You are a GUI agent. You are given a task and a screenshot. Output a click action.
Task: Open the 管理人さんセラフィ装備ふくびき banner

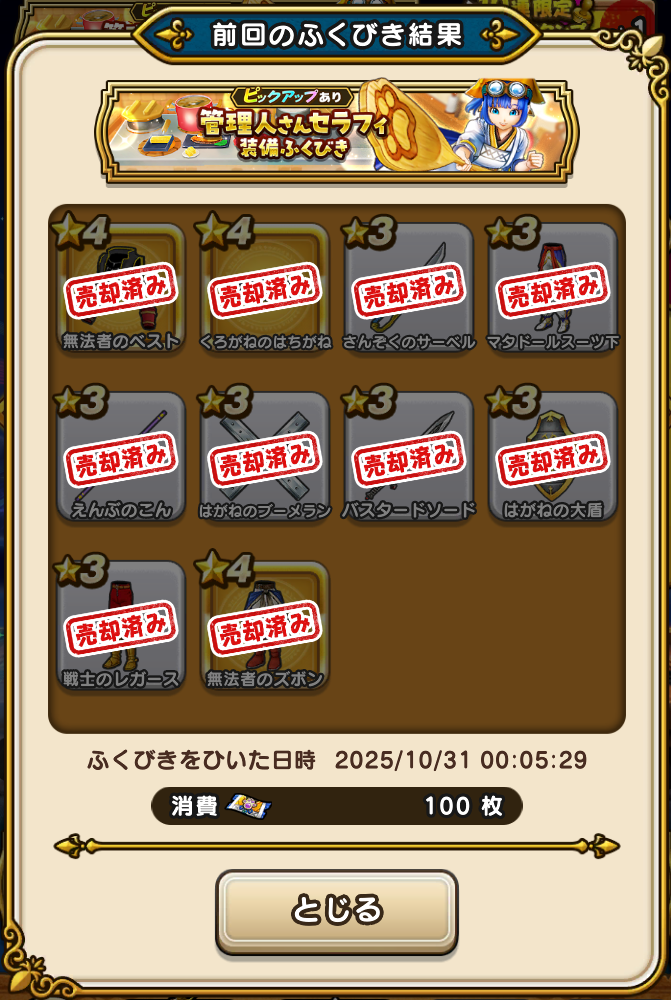tap(335, 130)
